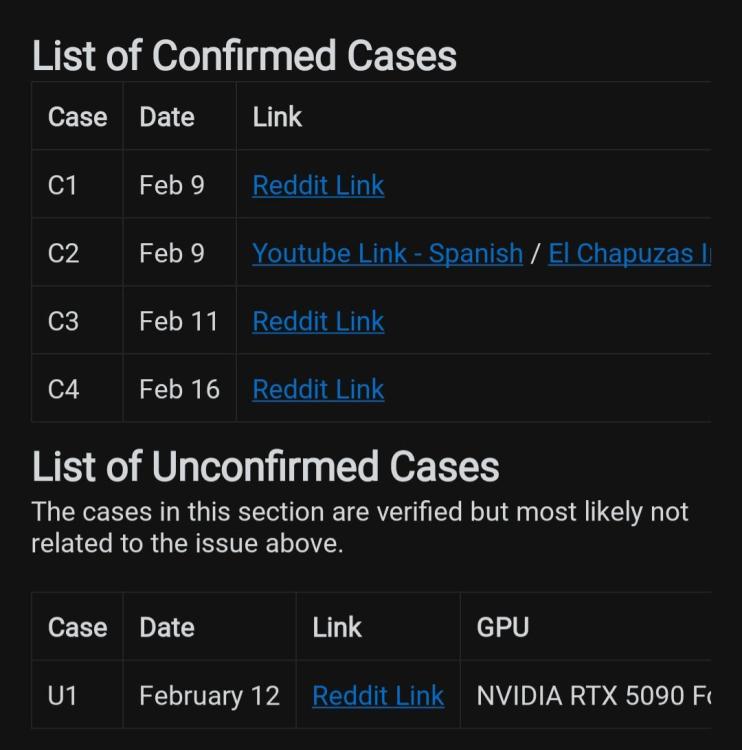Screen dimensions: 742x750
Task: Select the List of Confirmed Cases heading
Action: [x=244, y=55]
